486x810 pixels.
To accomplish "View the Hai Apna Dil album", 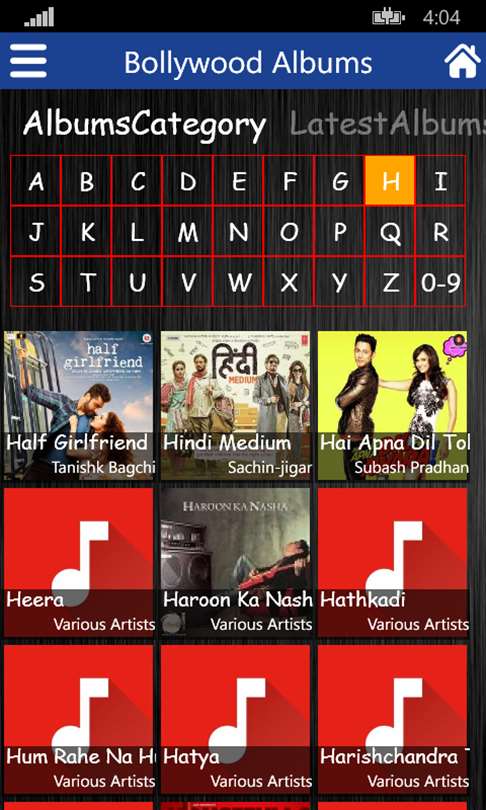I will click(393, 406).
